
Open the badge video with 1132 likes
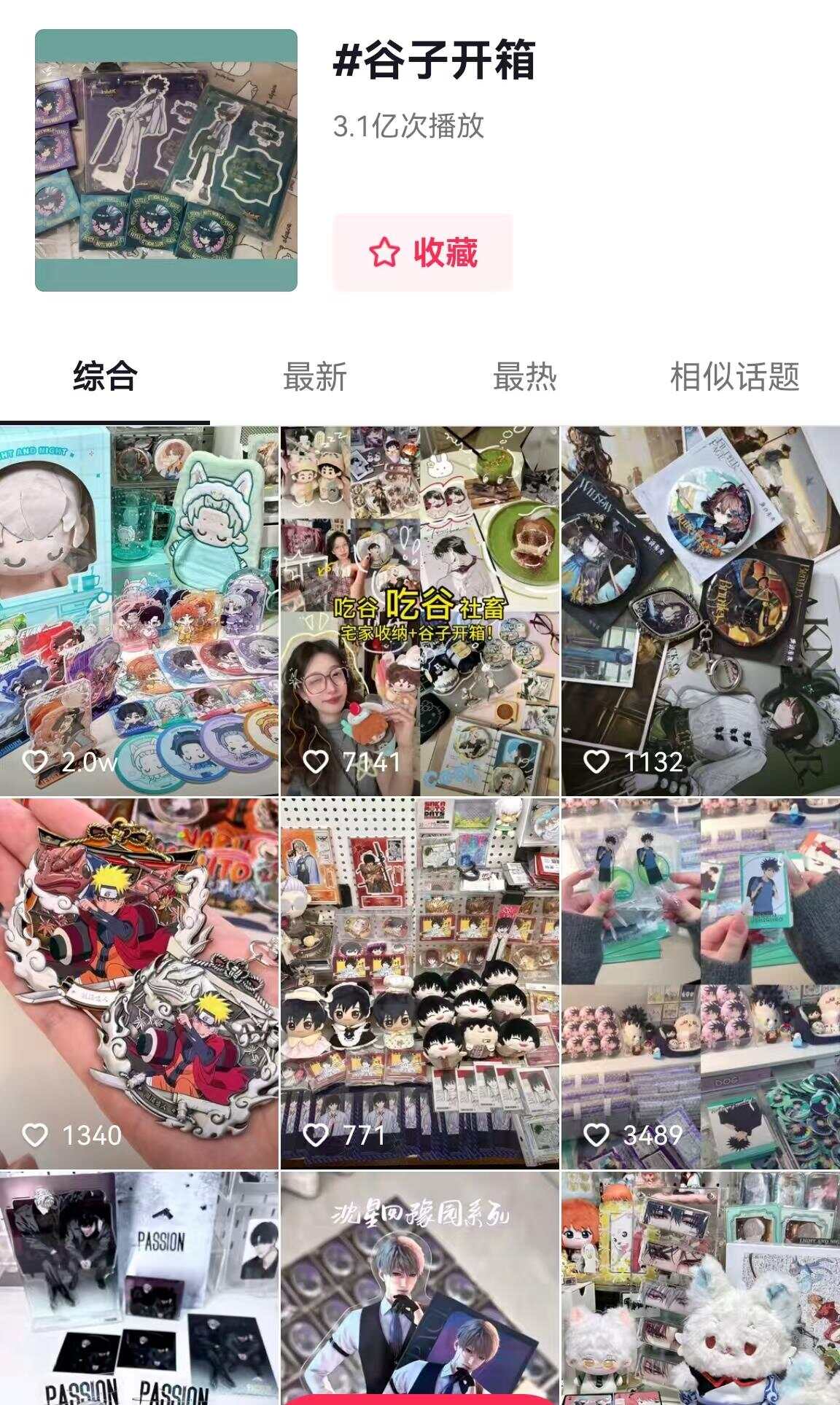coord(700,611)
